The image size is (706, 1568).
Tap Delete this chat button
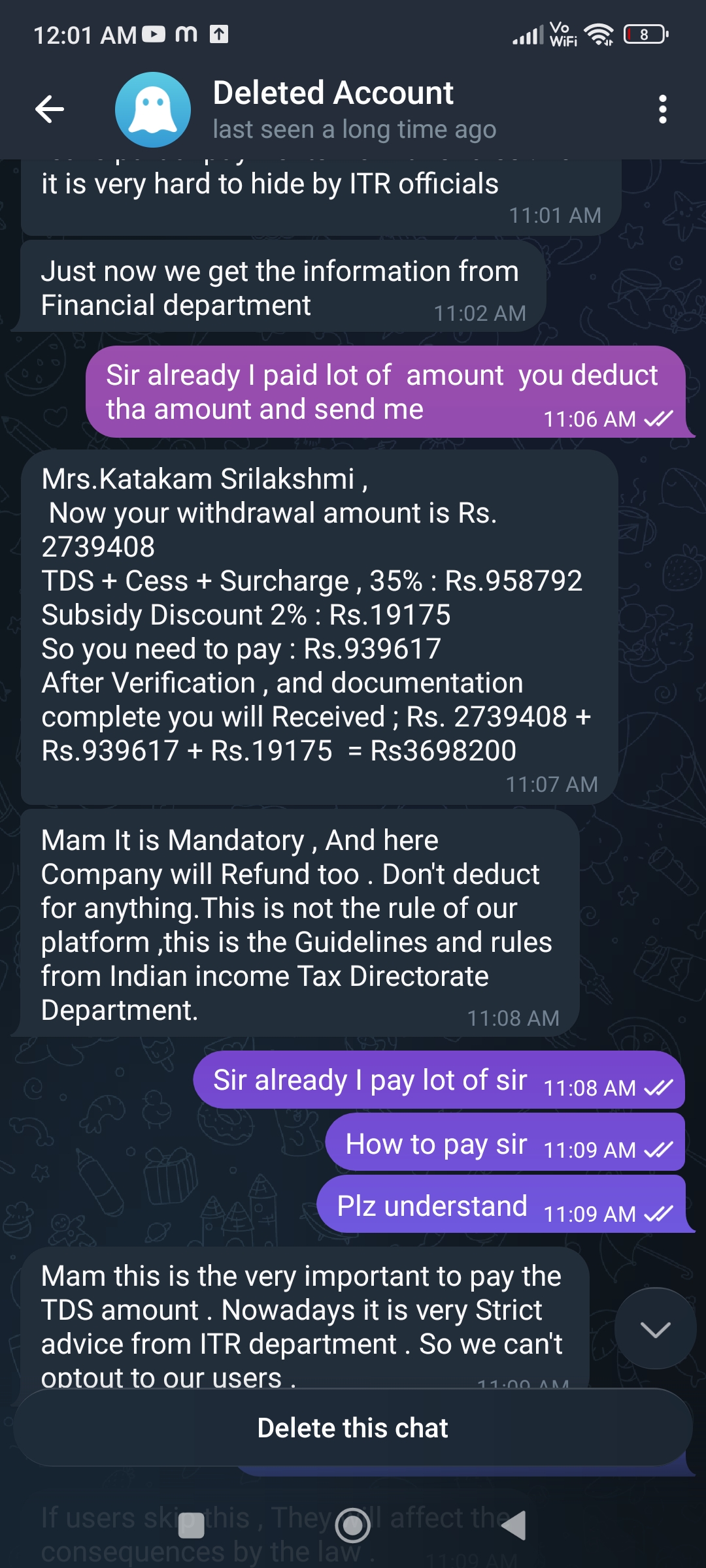click(353, 1428)
